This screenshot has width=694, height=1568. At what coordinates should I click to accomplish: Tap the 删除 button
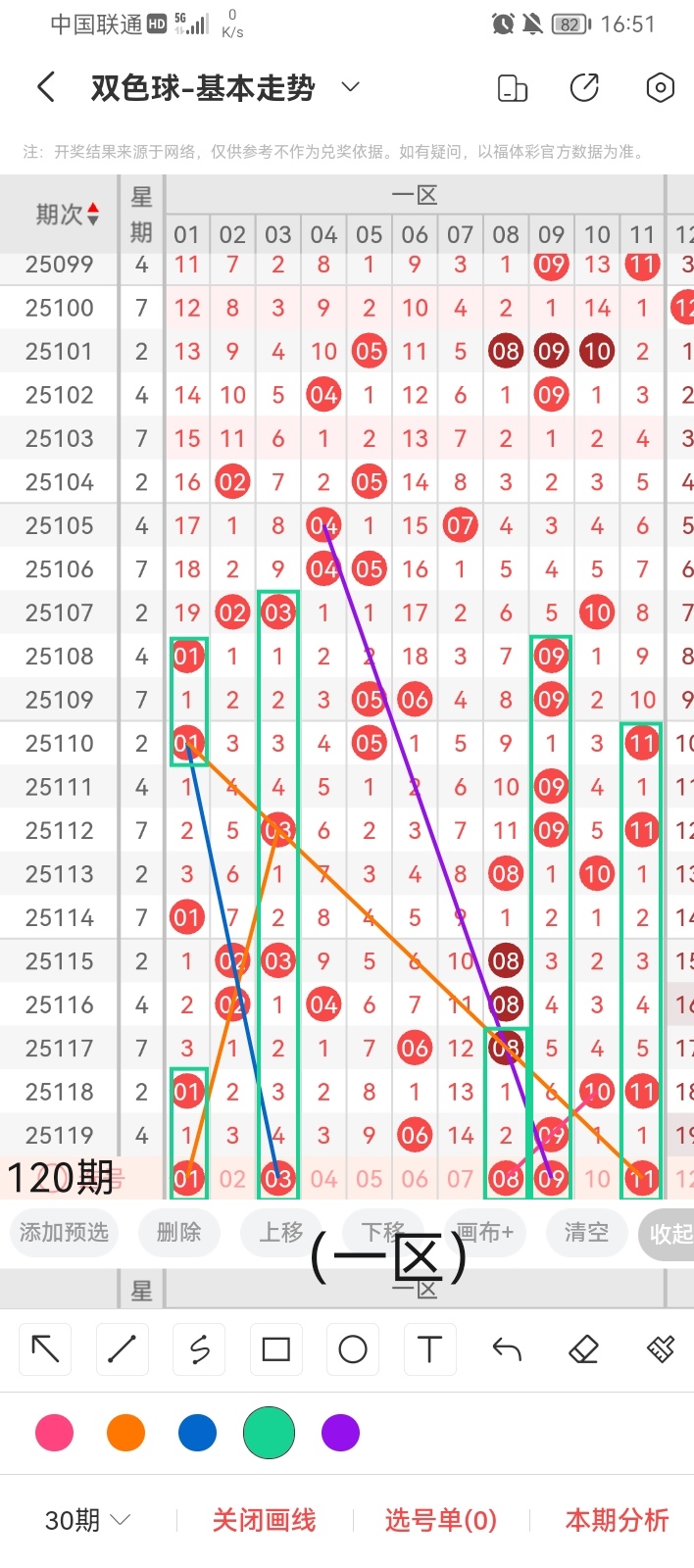178,1232
